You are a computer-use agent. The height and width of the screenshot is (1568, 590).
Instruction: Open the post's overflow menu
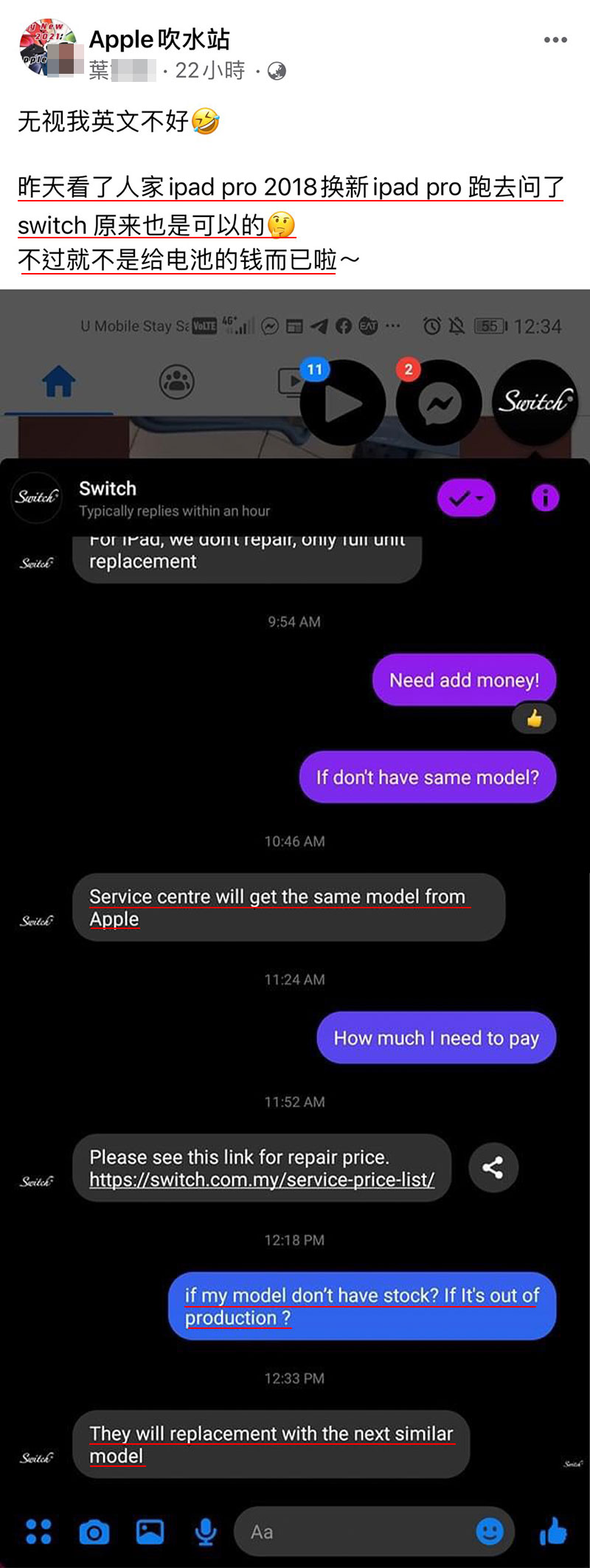coord(555,40)
